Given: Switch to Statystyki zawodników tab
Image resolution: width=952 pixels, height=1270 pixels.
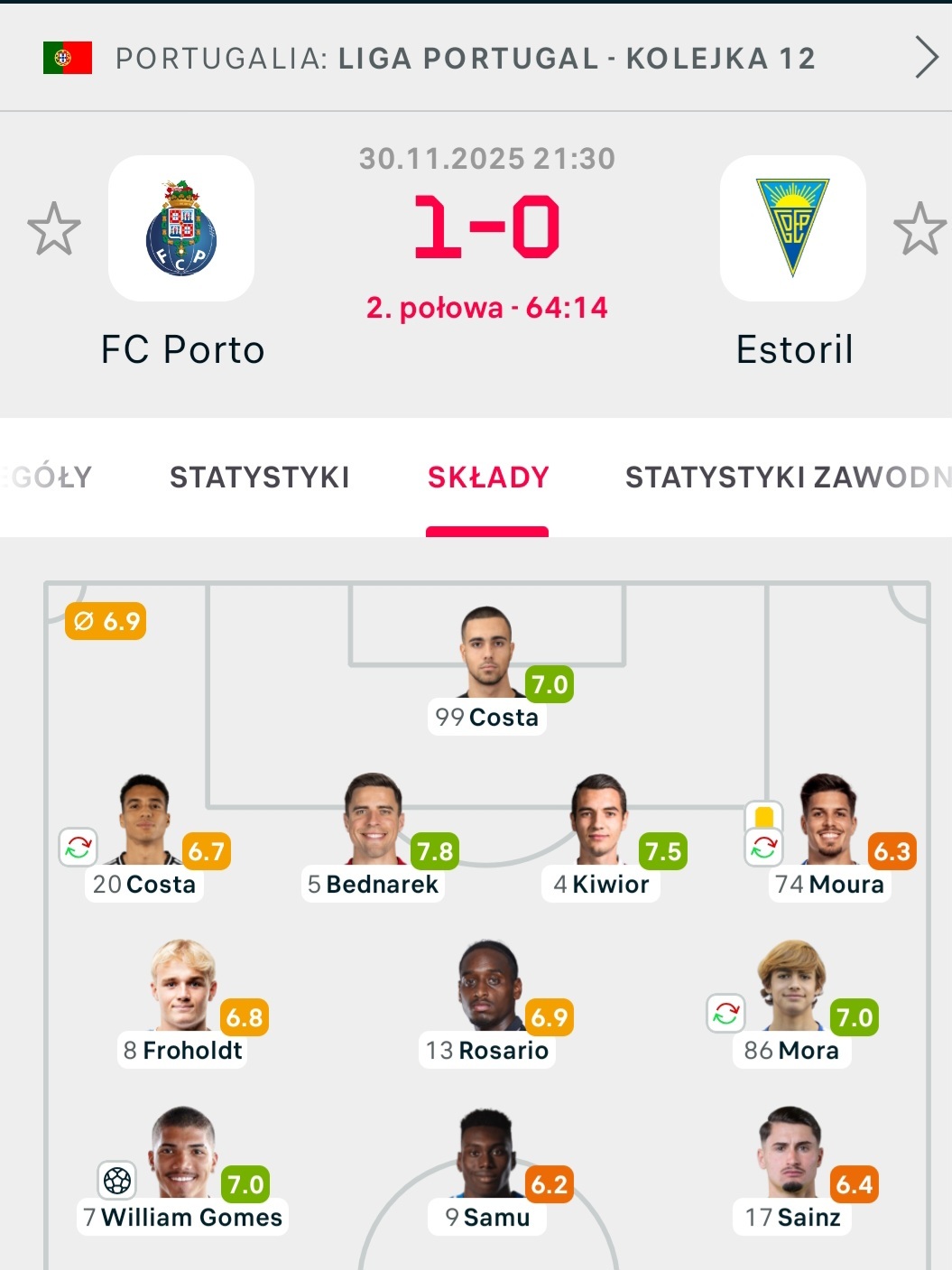Looking at the screenshot, I should tap(788, 477).
